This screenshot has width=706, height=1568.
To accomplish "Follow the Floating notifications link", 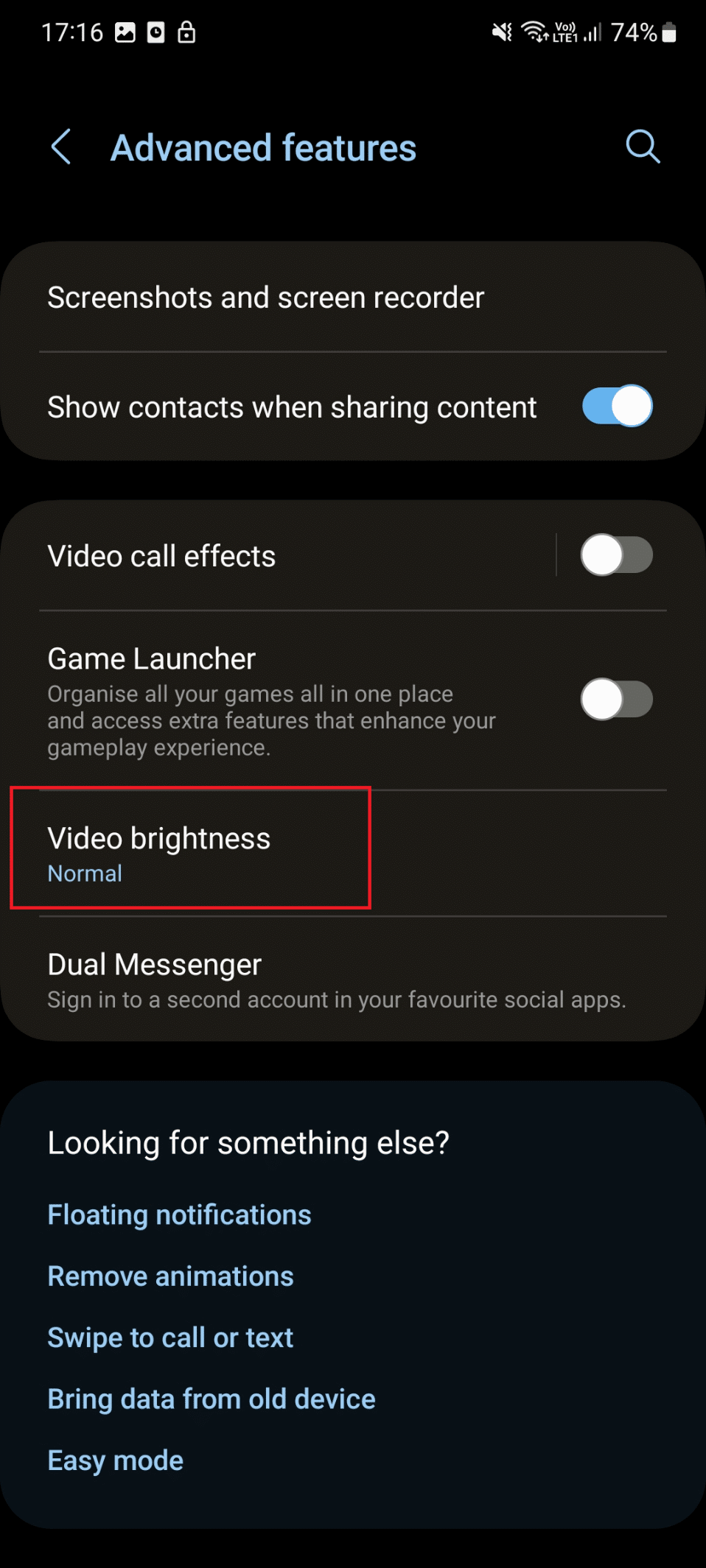I will [179, 1214].
